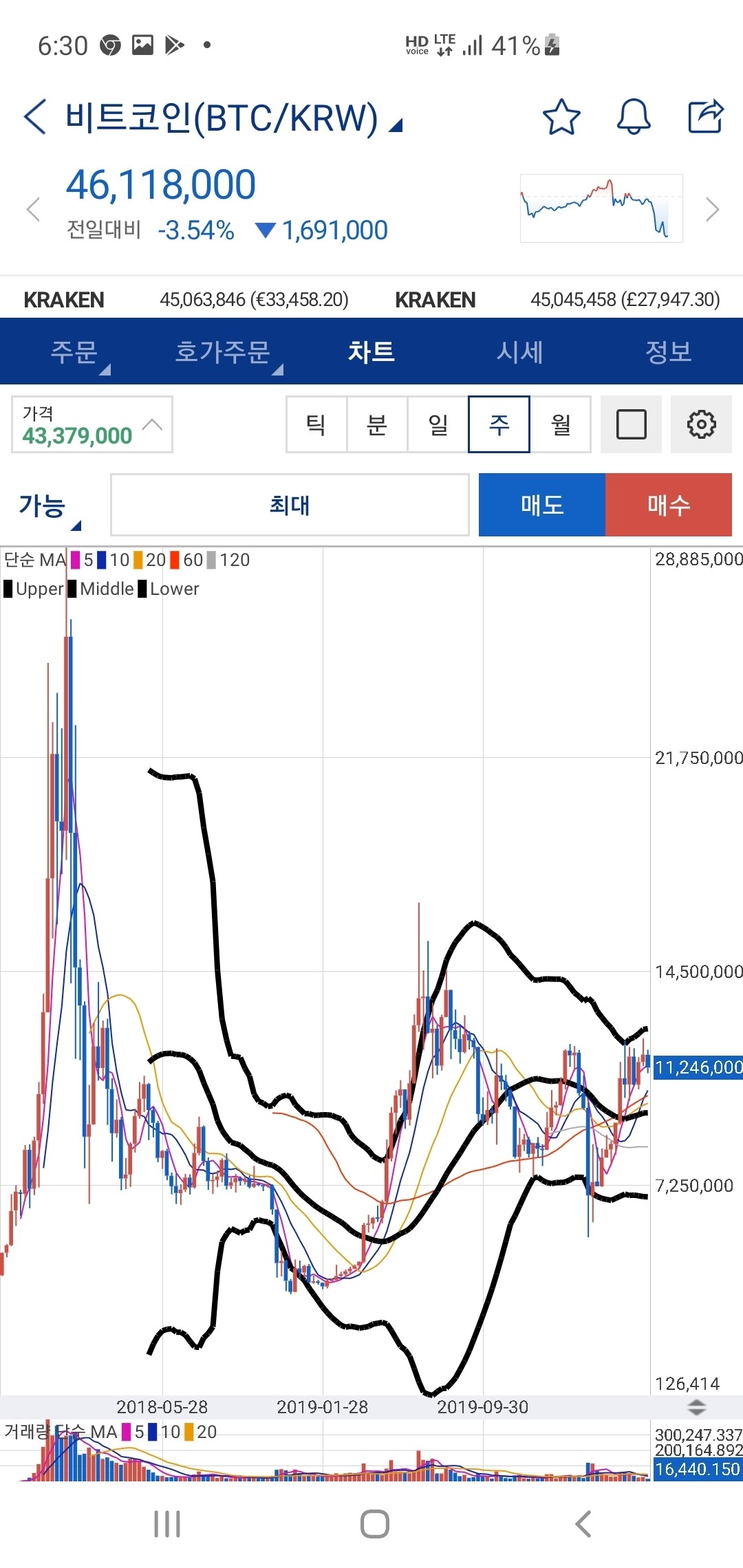Viewport: 743px width, 1568px height.
Task: Open the price alert bell
Action: 634,117
